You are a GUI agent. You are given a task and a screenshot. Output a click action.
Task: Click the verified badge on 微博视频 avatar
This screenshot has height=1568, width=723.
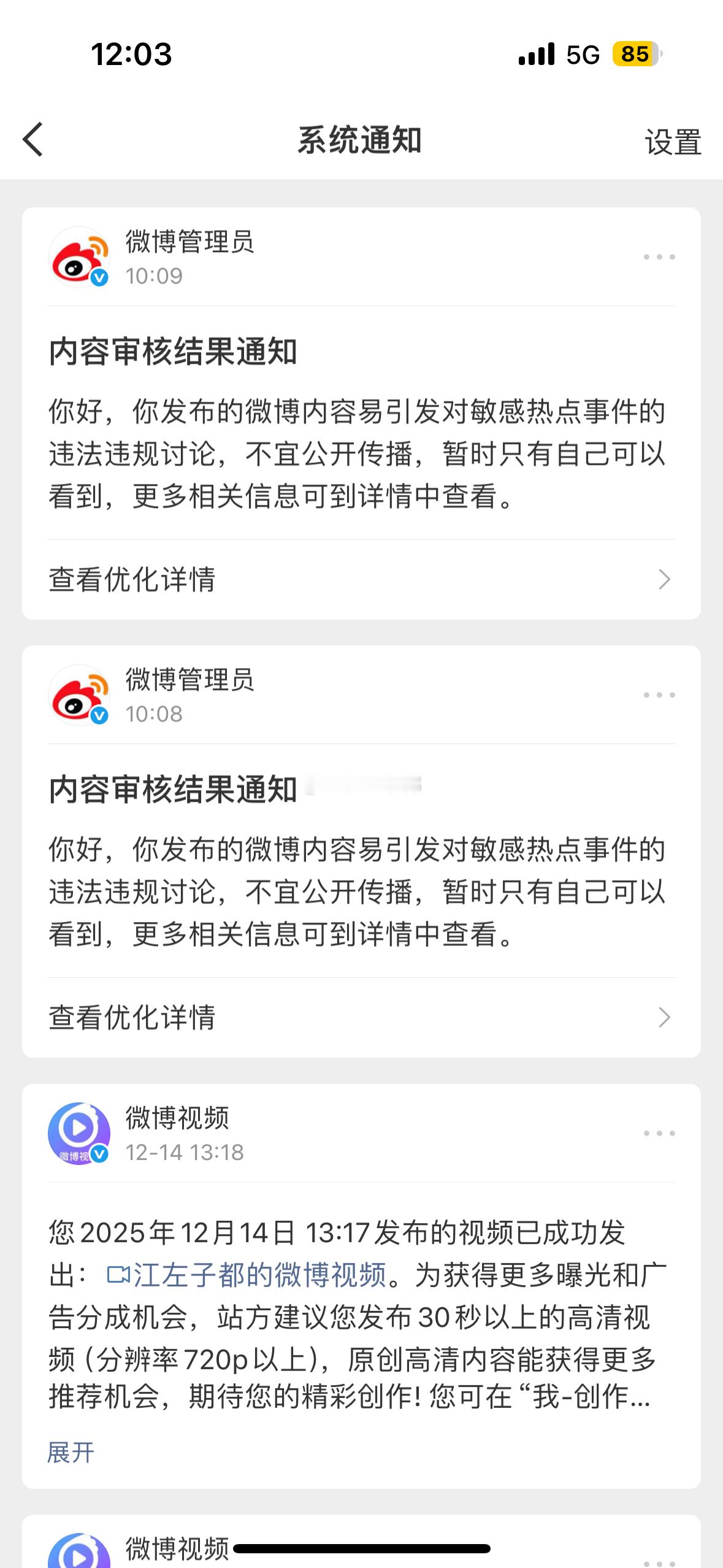pyautogui.click(x=100, y=1155)
